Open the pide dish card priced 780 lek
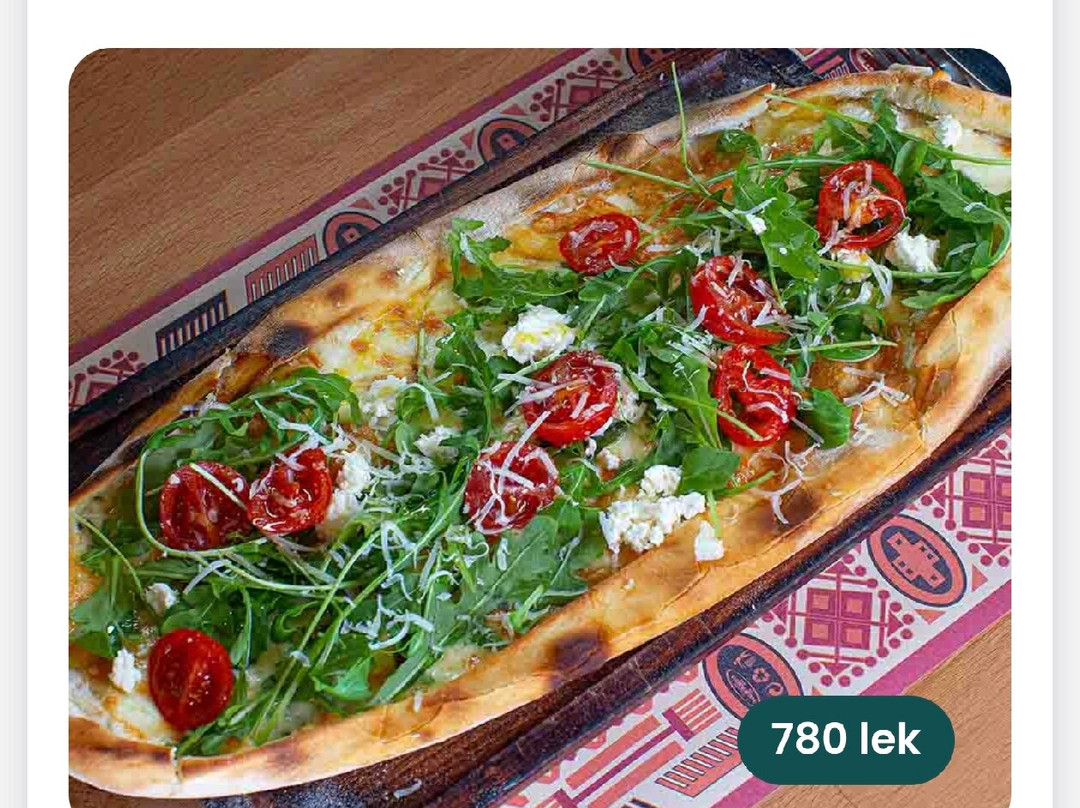 pos(539,420)
